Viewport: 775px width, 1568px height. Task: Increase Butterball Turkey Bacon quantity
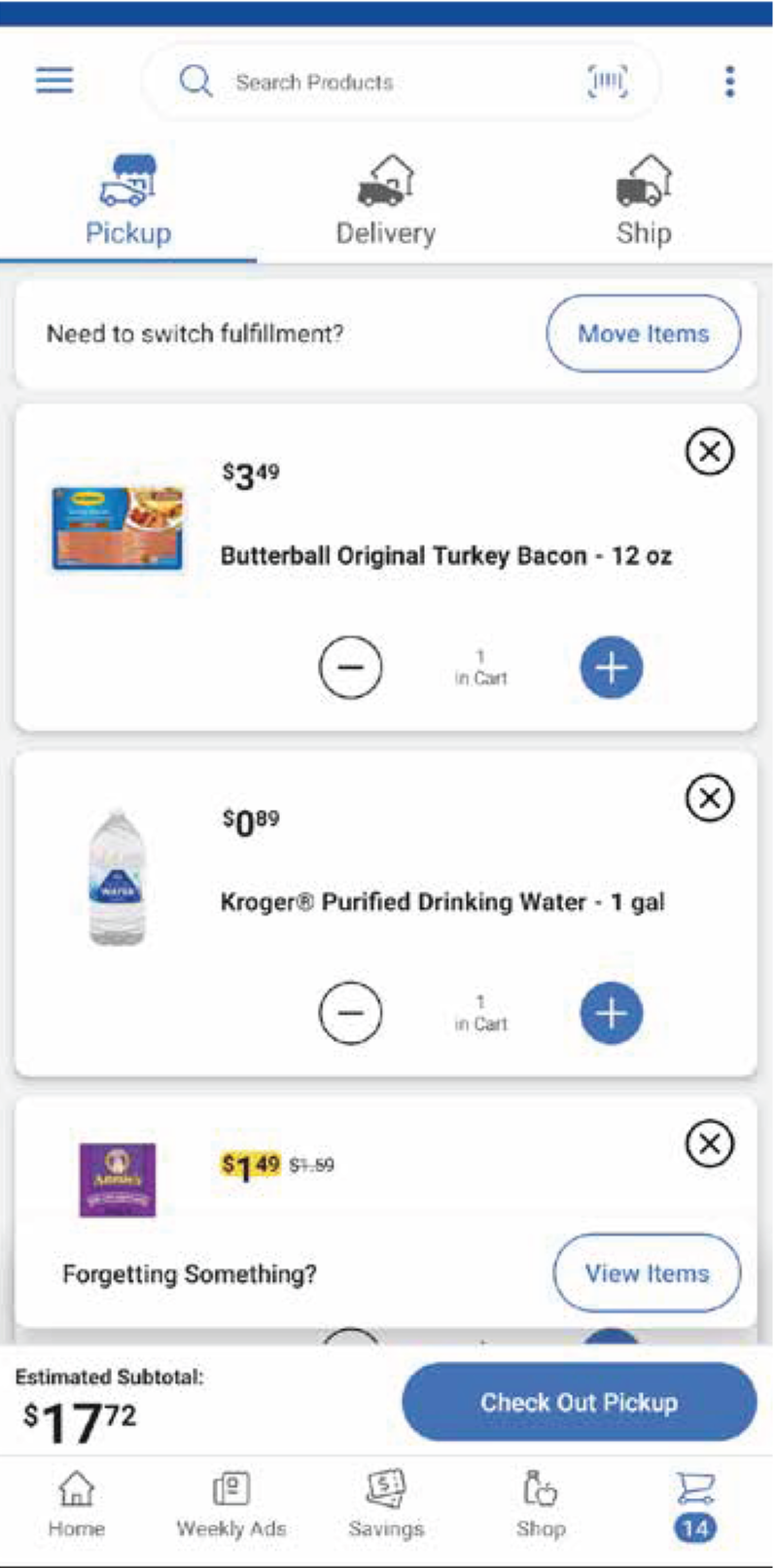(611, 668)
